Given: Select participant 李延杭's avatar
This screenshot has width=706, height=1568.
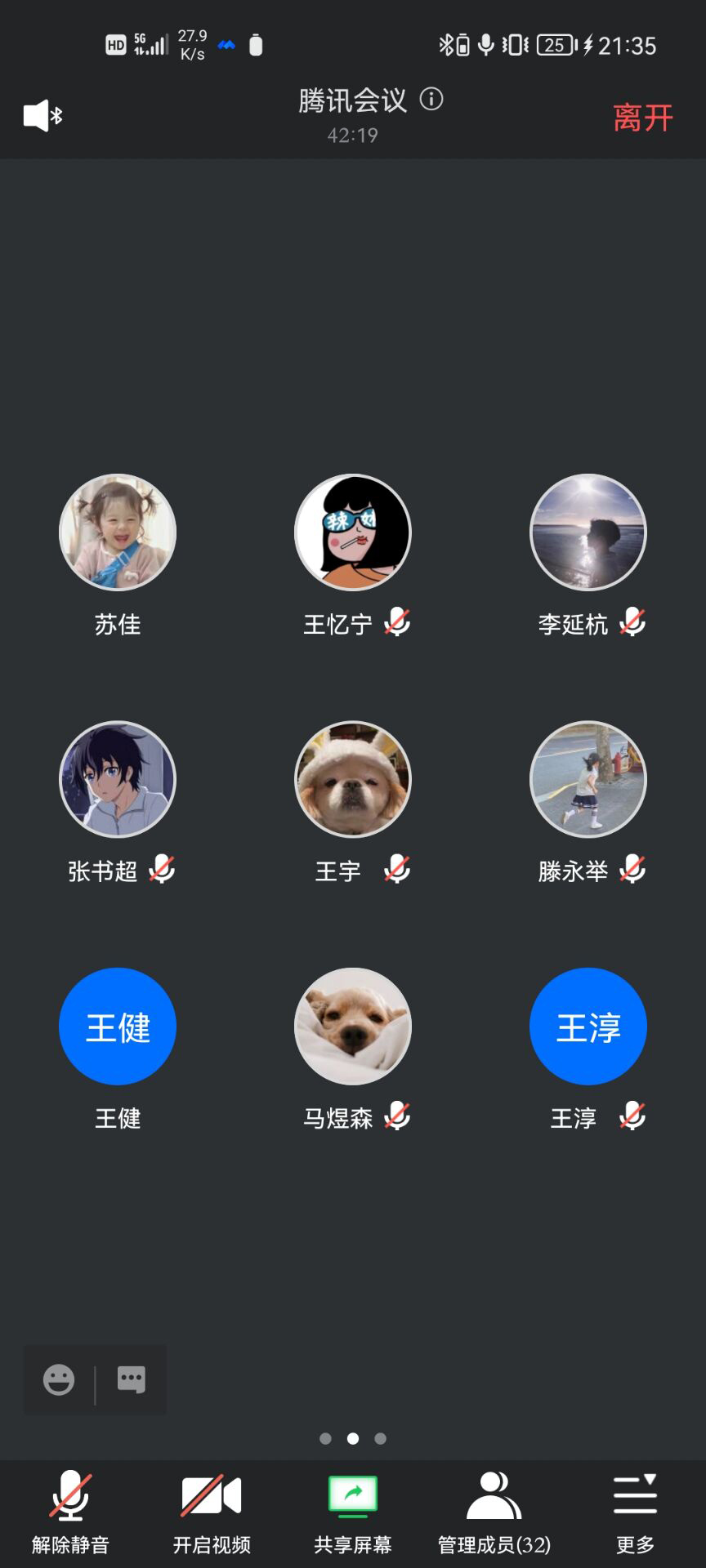Looking at the screenshot, I should coord(588,532).
